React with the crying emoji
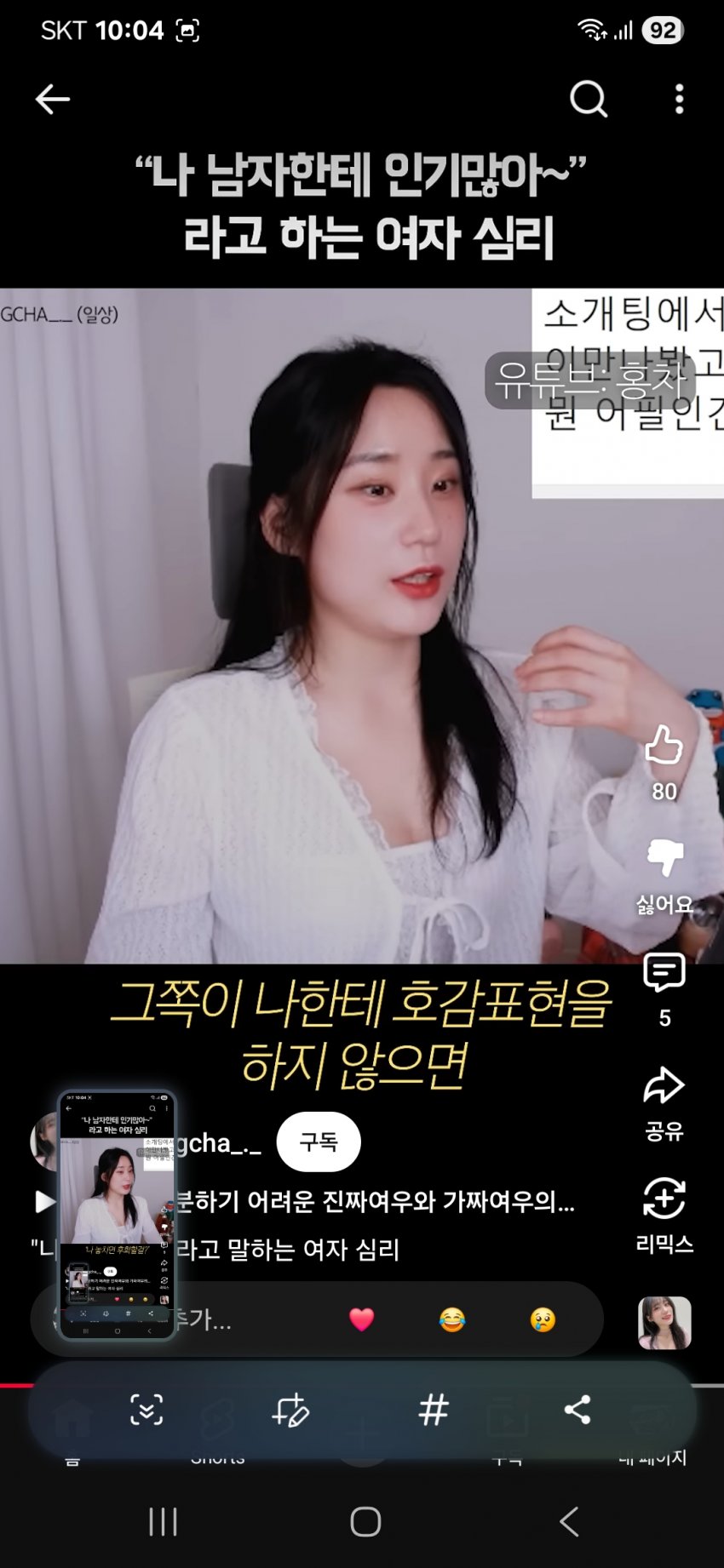 point(543,1319)
